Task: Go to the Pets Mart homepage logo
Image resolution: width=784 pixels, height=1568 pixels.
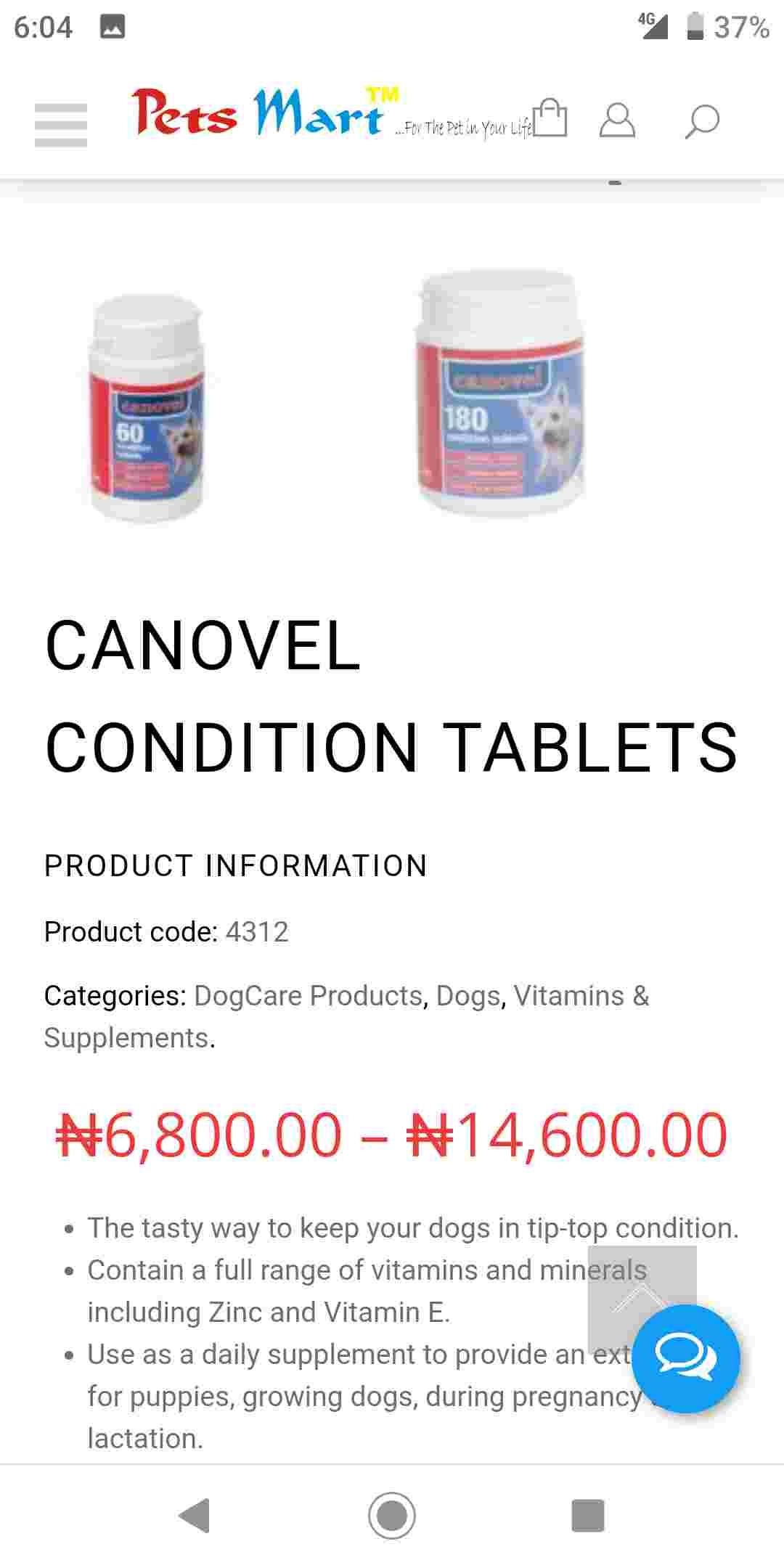Action: click(258, 114)
